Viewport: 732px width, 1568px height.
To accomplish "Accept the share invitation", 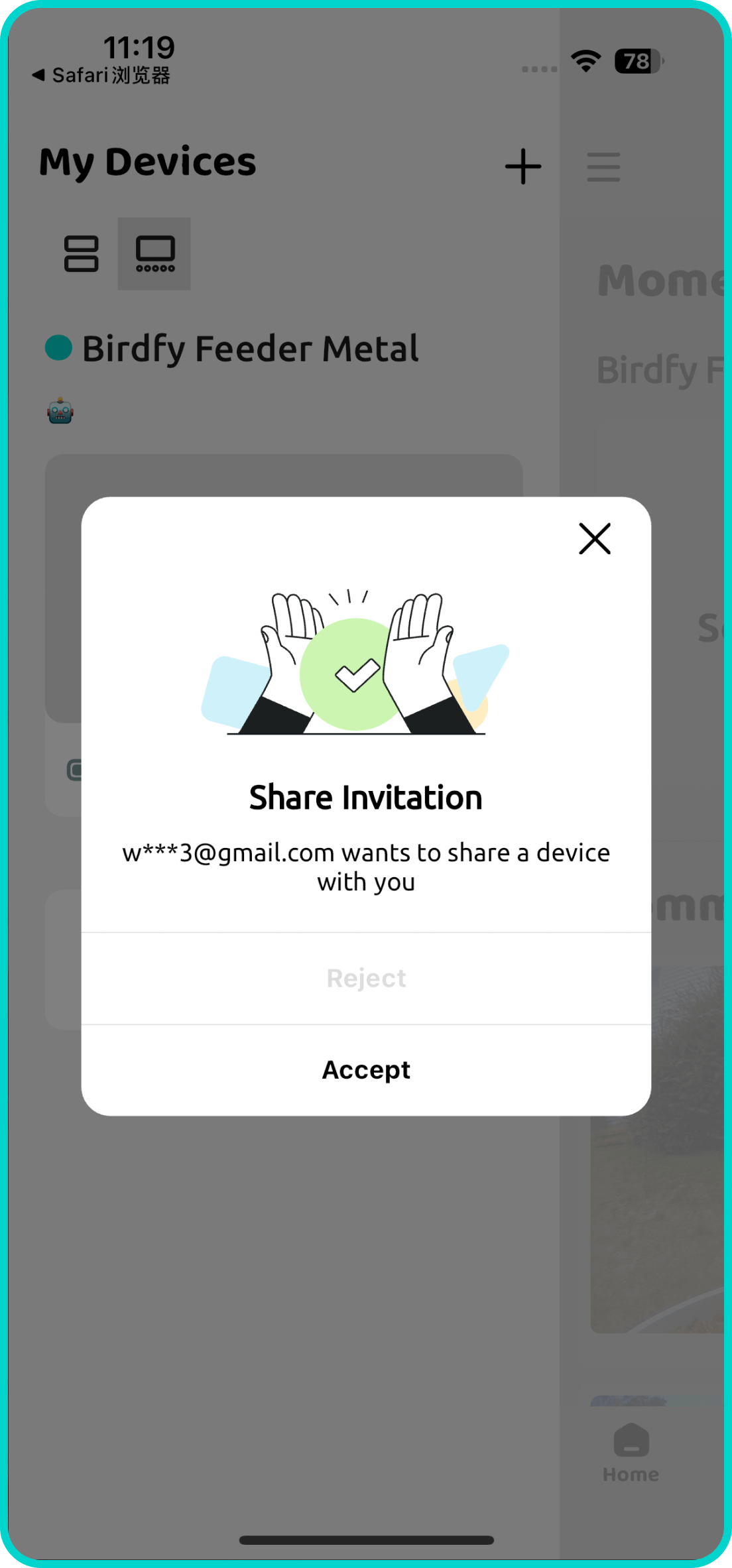I will tap(366, 1069).
